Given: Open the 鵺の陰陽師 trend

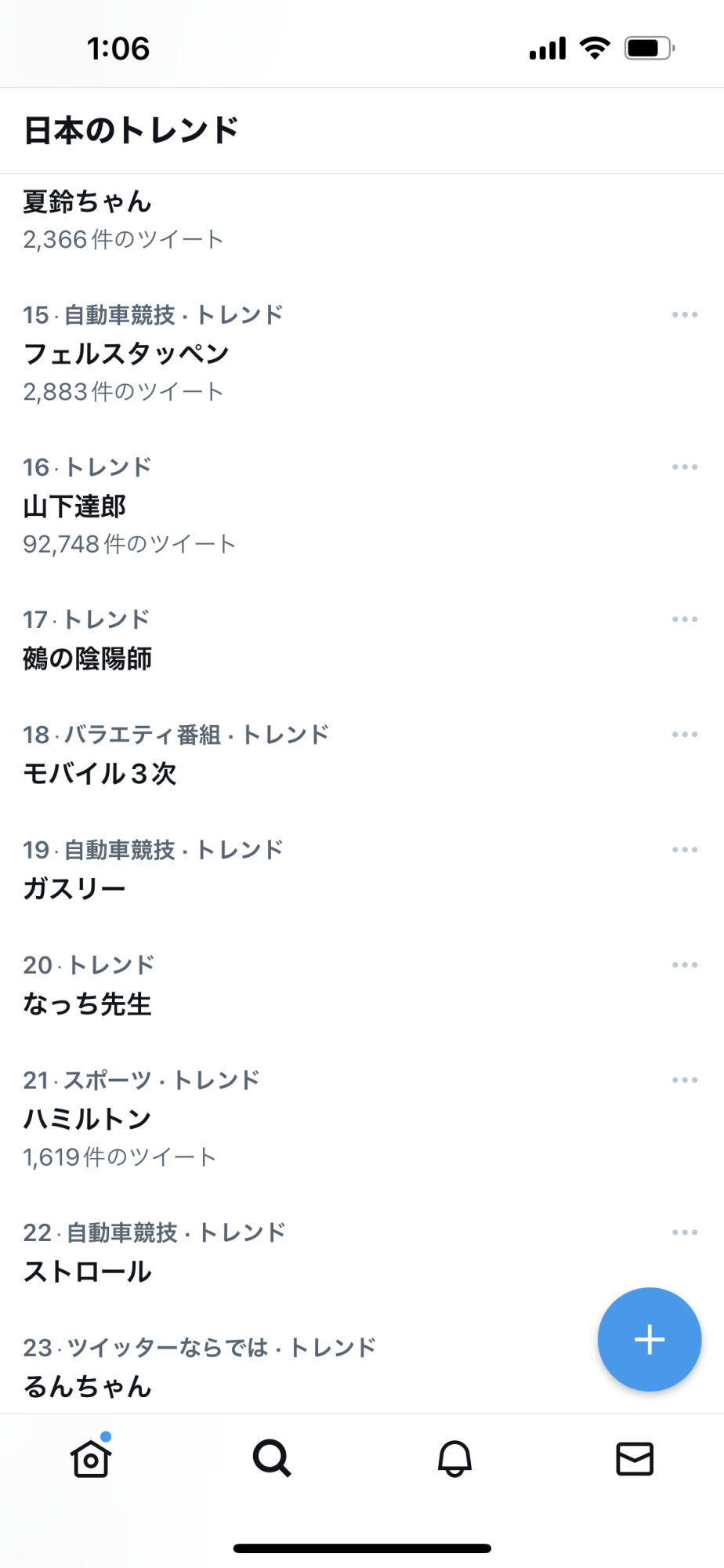Looking at the screenshot, I should (362, 640).
